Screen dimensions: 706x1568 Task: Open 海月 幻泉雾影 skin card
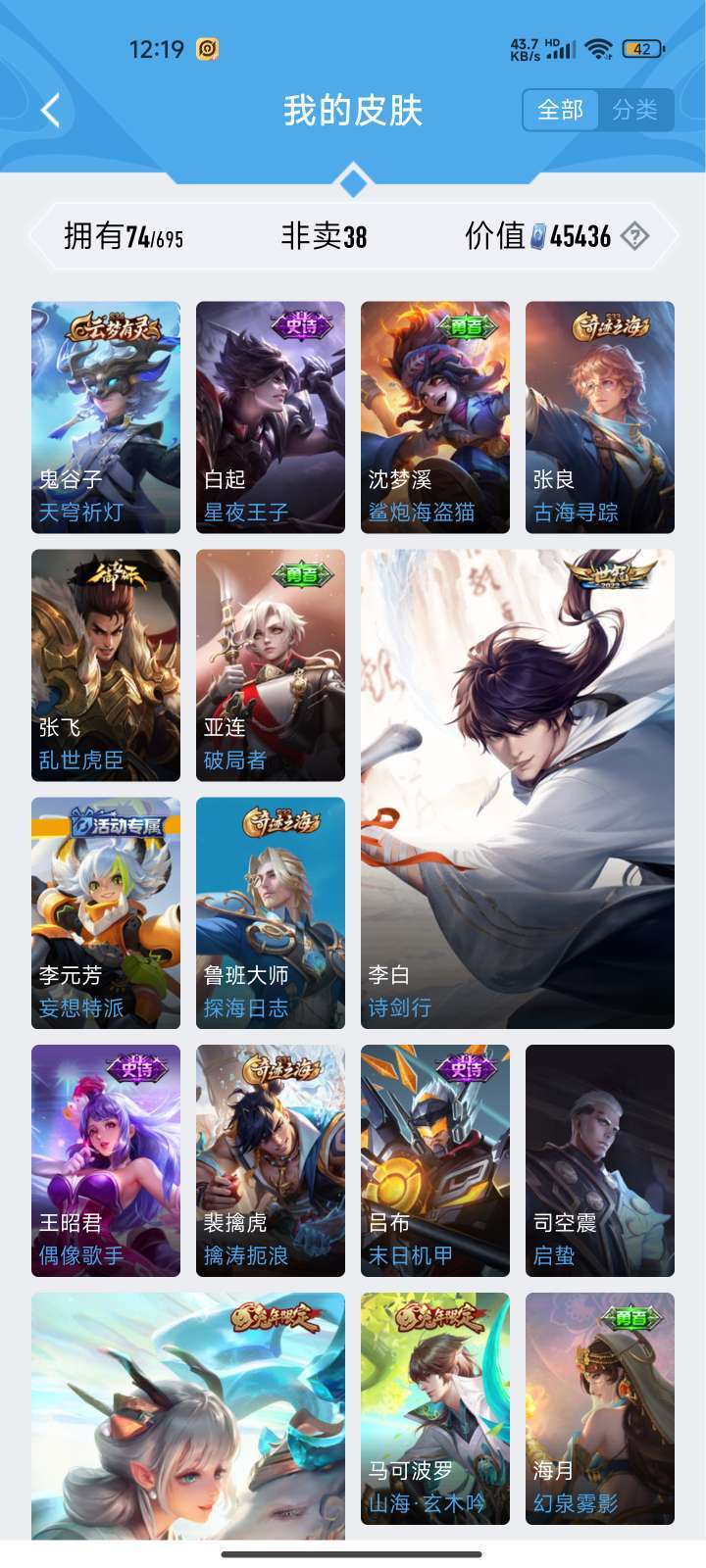(600, 1409)
